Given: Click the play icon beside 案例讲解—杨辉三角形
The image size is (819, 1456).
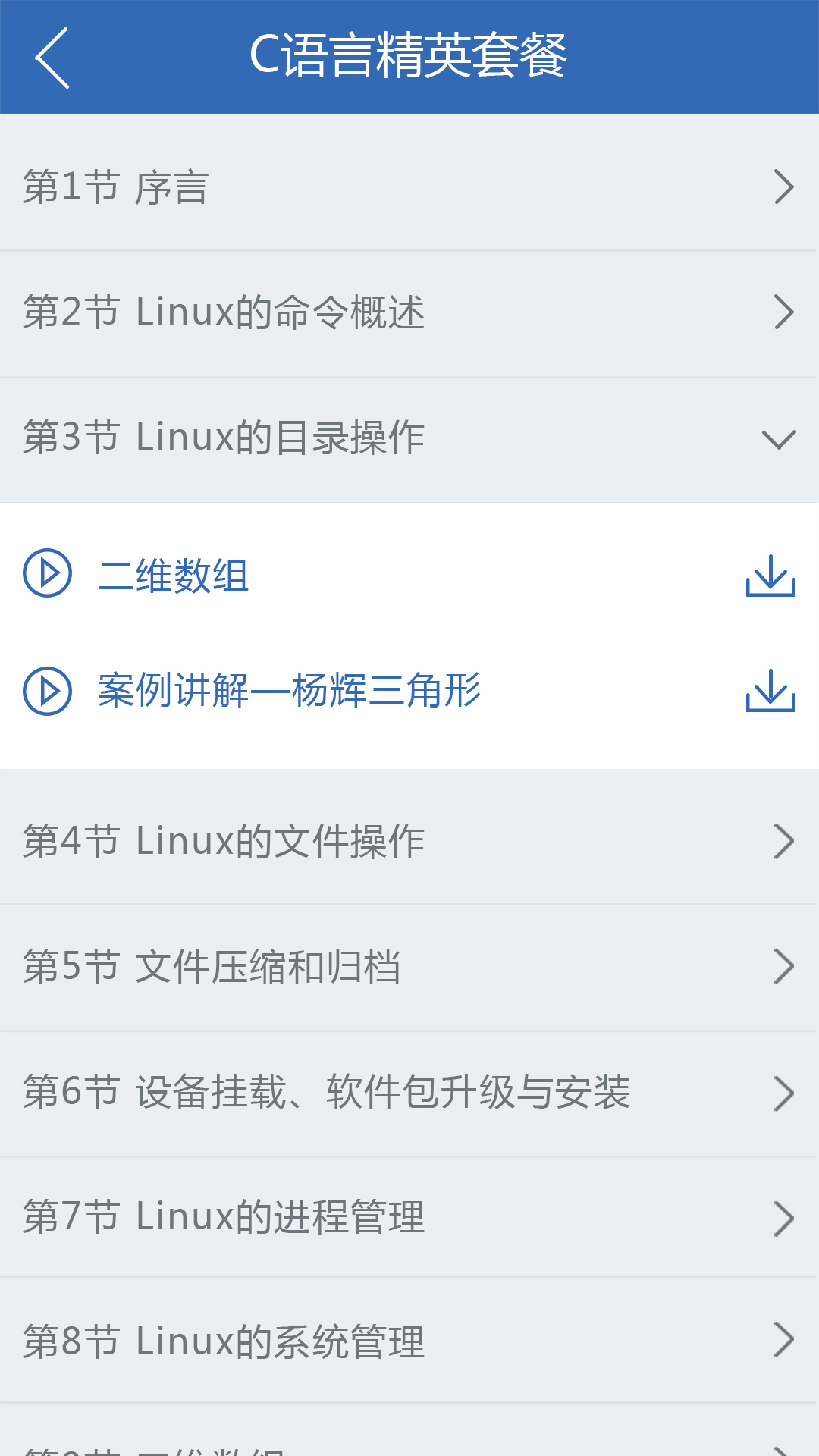Looking at the screenshot, I should click(x=47, y=692).
